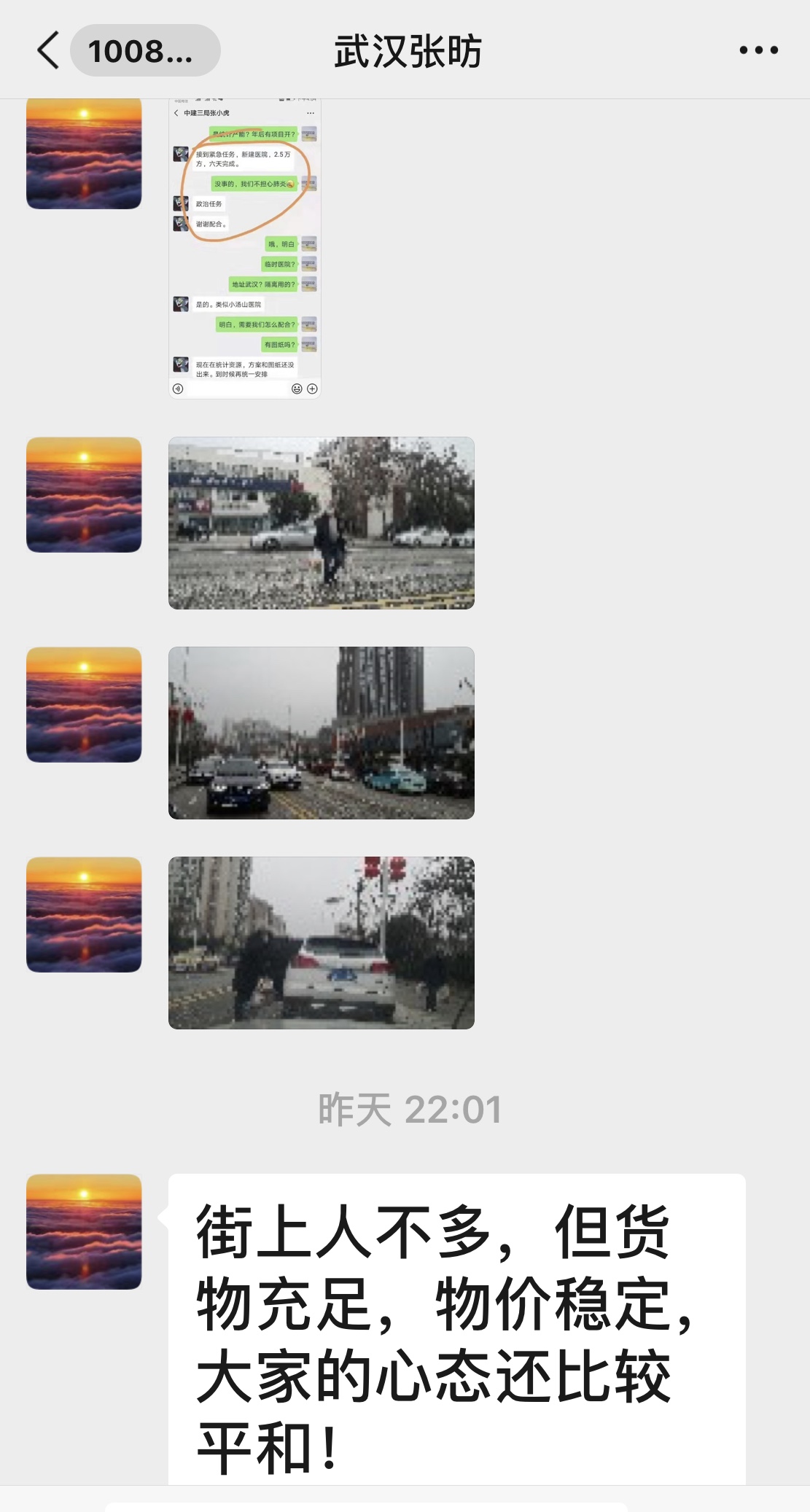Open the three-dot chat options menu
The height and width of the screenshot is (1512, 810).
758,50
